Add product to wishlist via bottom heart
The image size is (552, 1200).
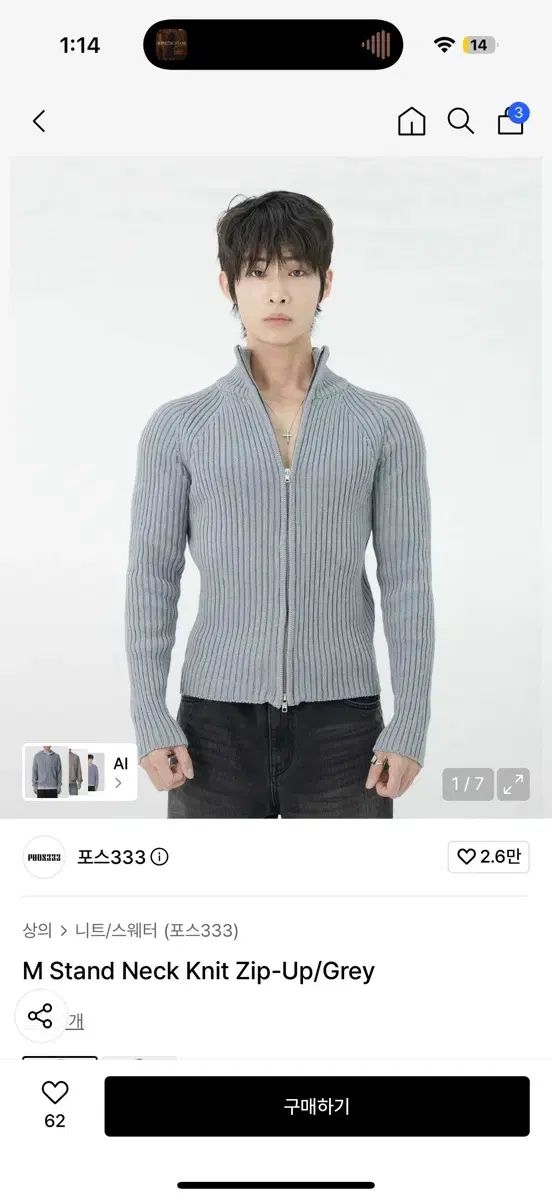point(55,1105)
